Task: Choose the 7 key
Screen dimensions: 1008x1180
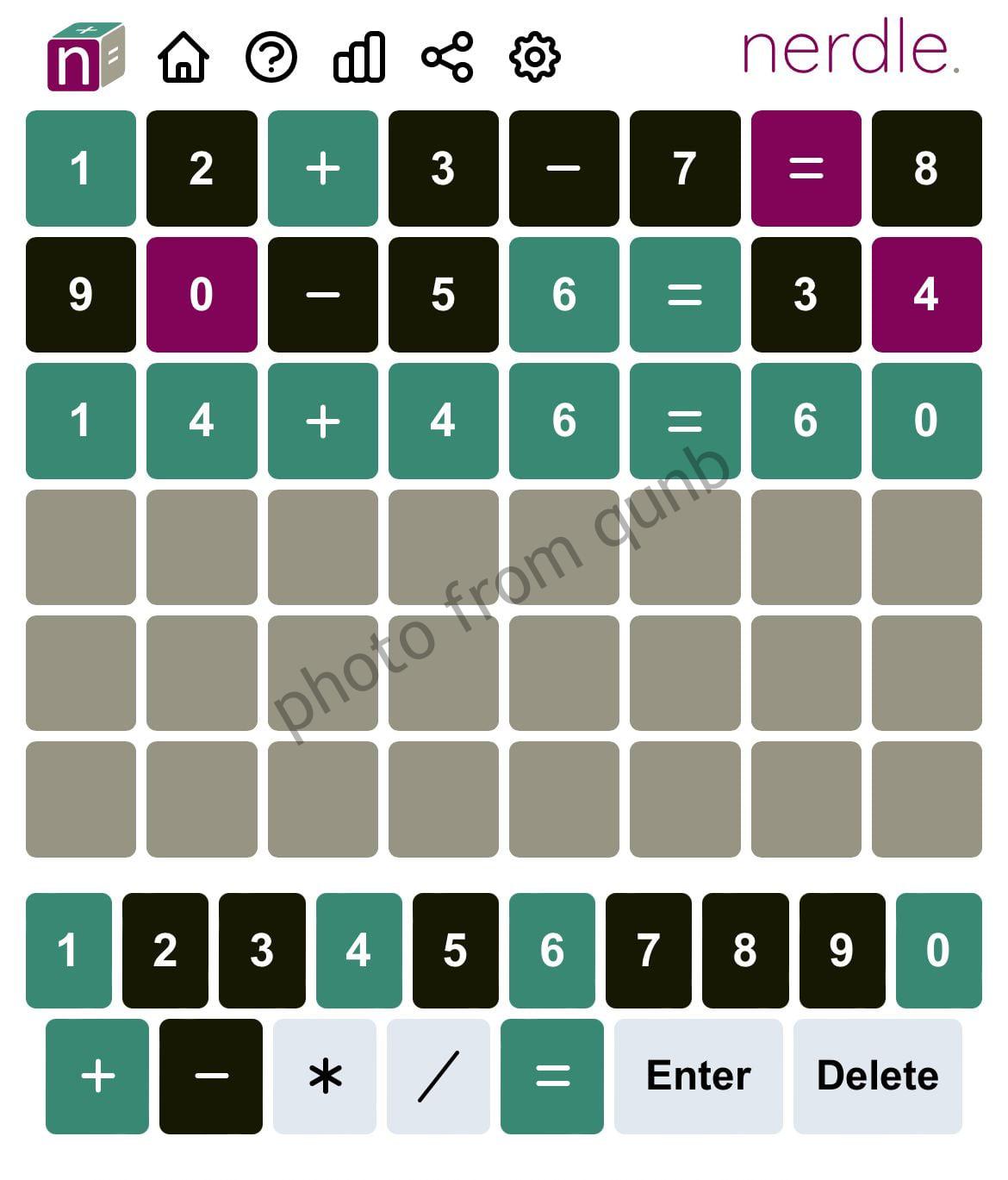Action: 648,950
